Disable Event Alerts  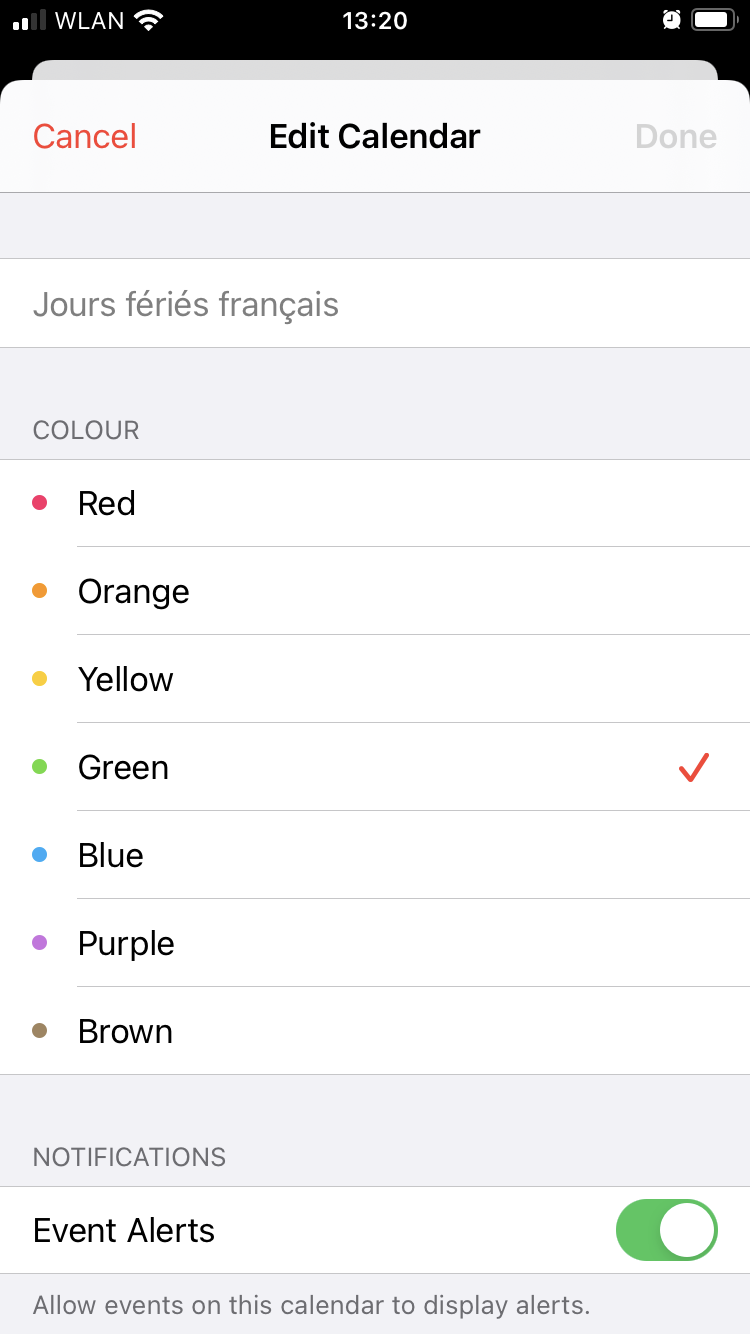pyautogui.click(x=666, y=1230)
